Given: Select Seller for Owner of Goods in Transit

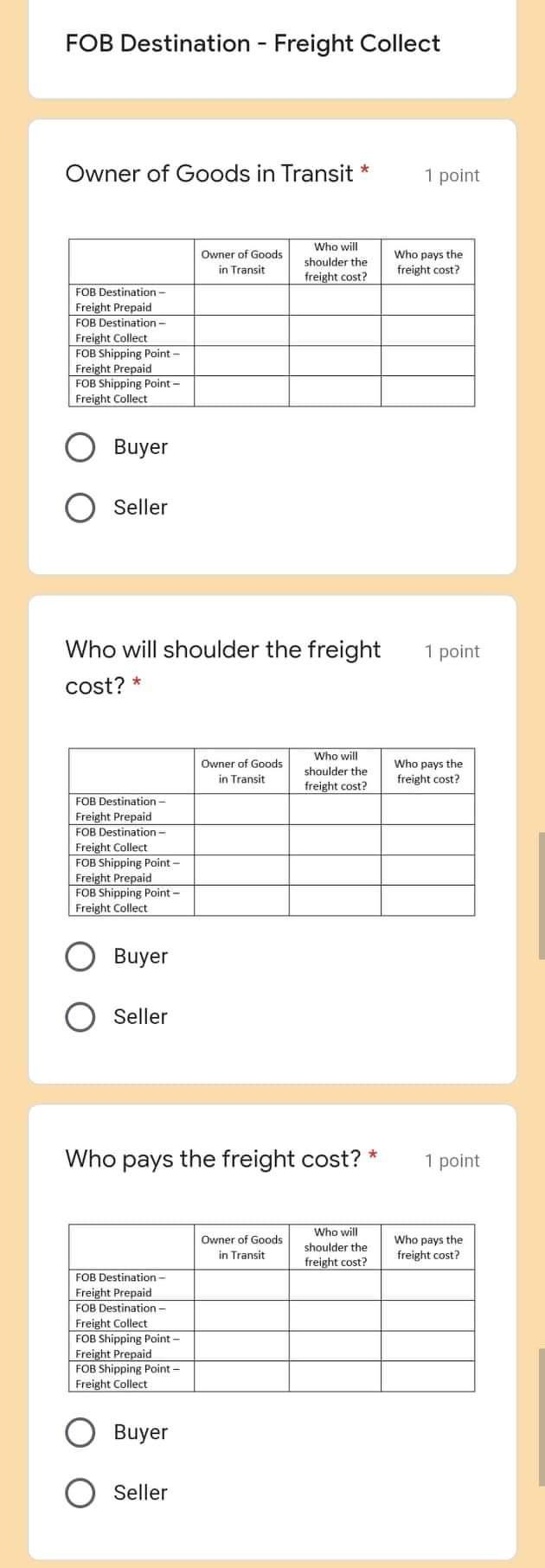Looking at the screenshot, I should pyautogui.click(x=80, y=508).
